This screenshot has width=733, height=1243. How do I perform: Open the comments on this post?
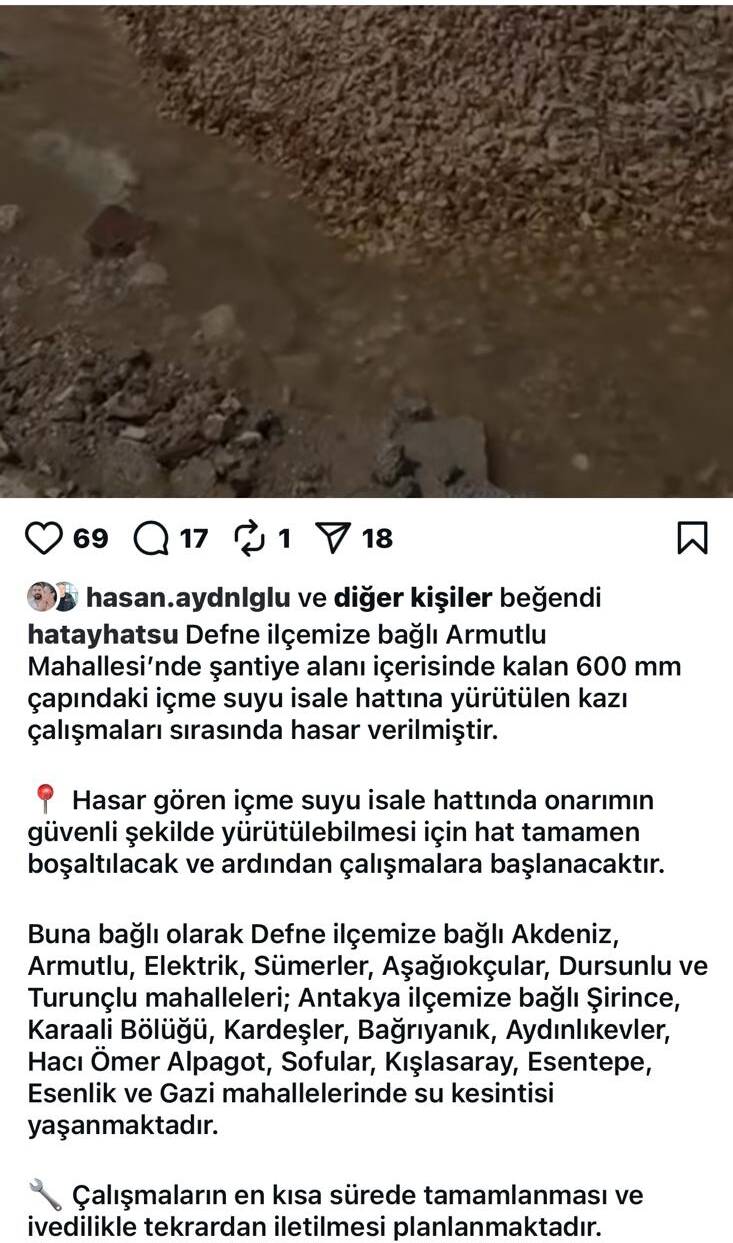tap(152, 539)
